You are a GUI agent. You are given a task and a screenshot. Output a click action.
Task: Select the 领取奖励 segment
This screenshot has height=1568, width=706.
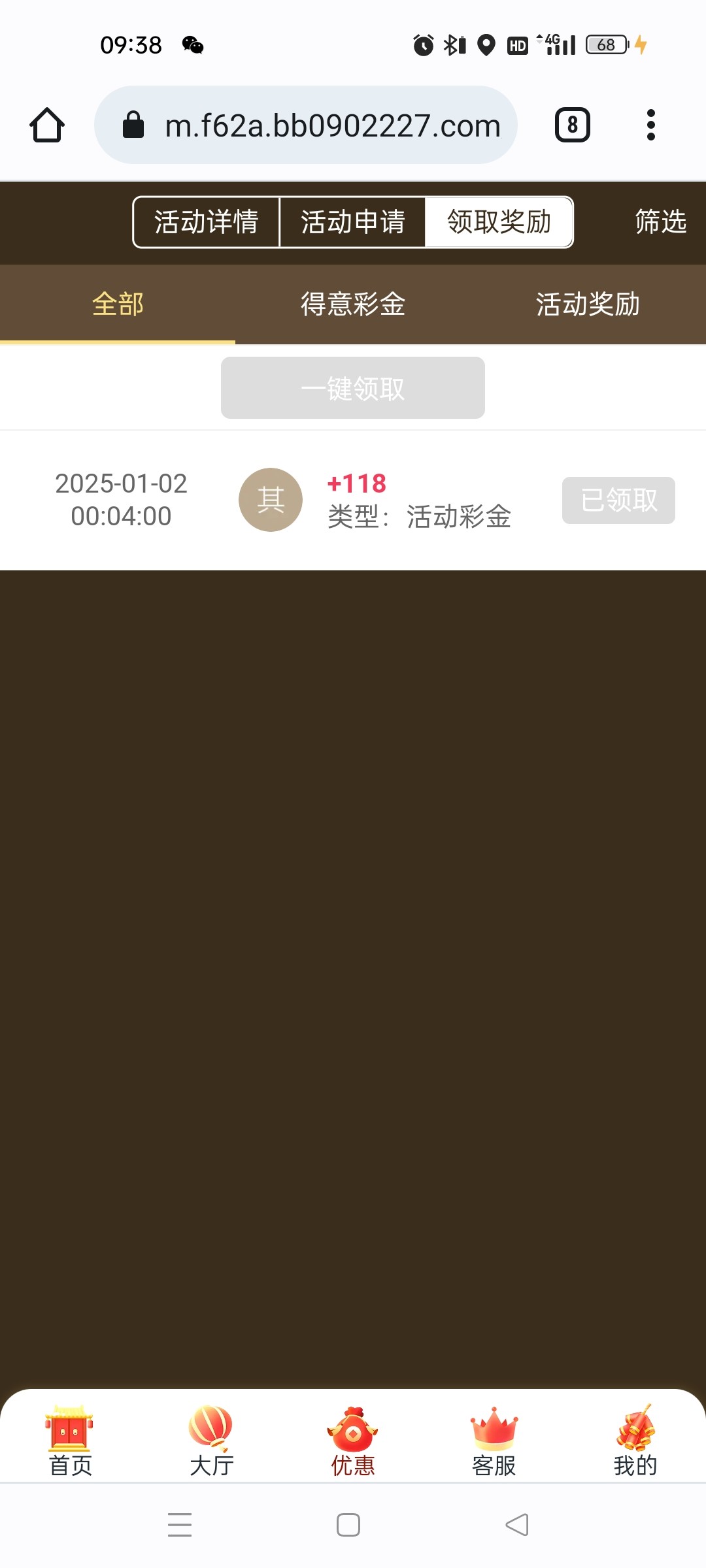pyautogui.click(x=499, y=222)
